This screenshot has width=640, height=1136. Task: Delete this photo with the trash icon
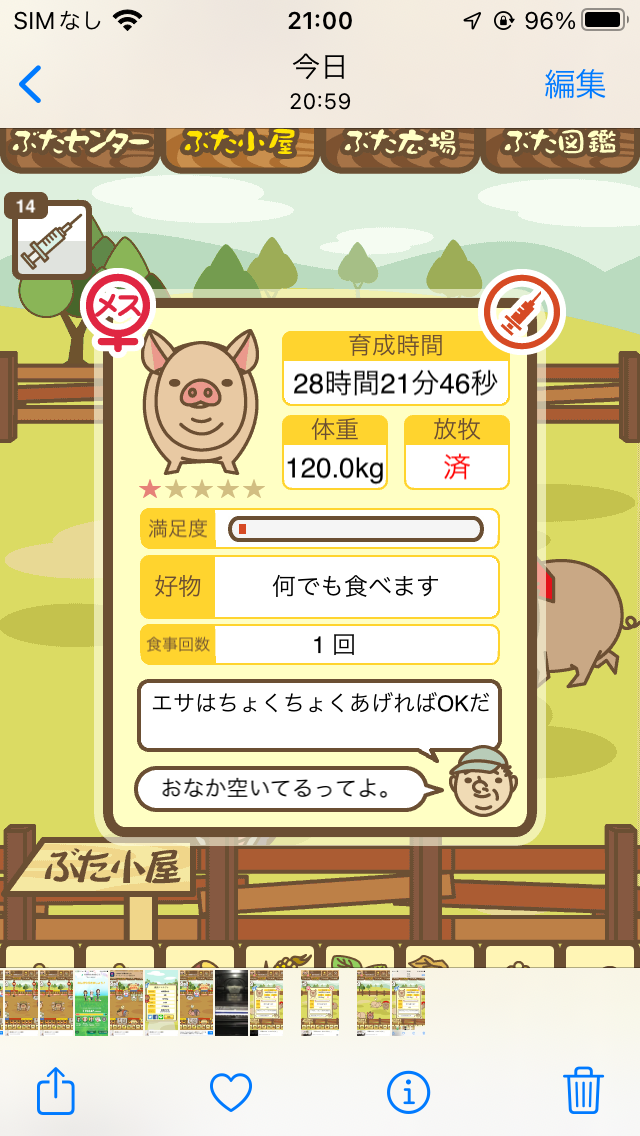[583, 1091]
